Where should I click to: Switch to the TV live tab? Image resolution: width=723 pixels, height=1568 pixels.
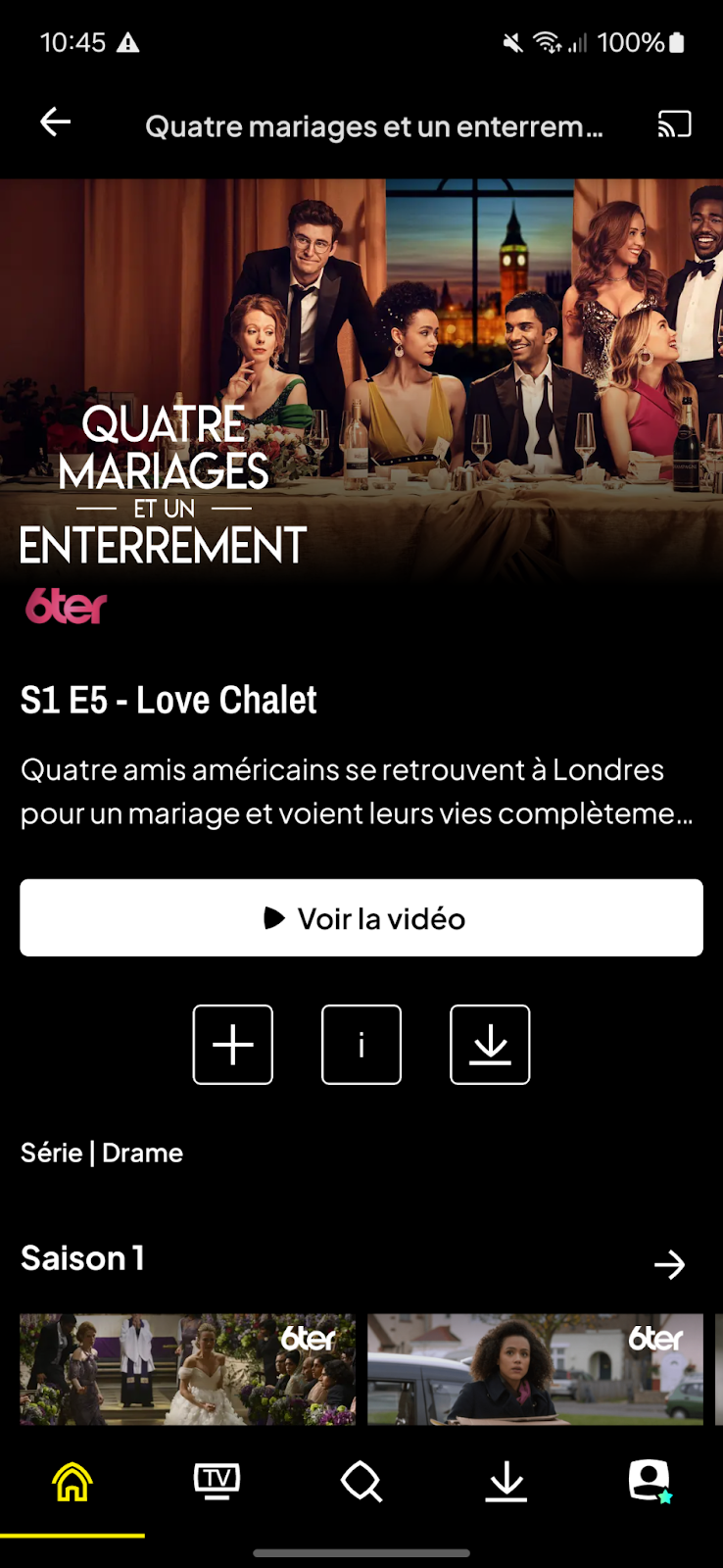point(217,1482)
